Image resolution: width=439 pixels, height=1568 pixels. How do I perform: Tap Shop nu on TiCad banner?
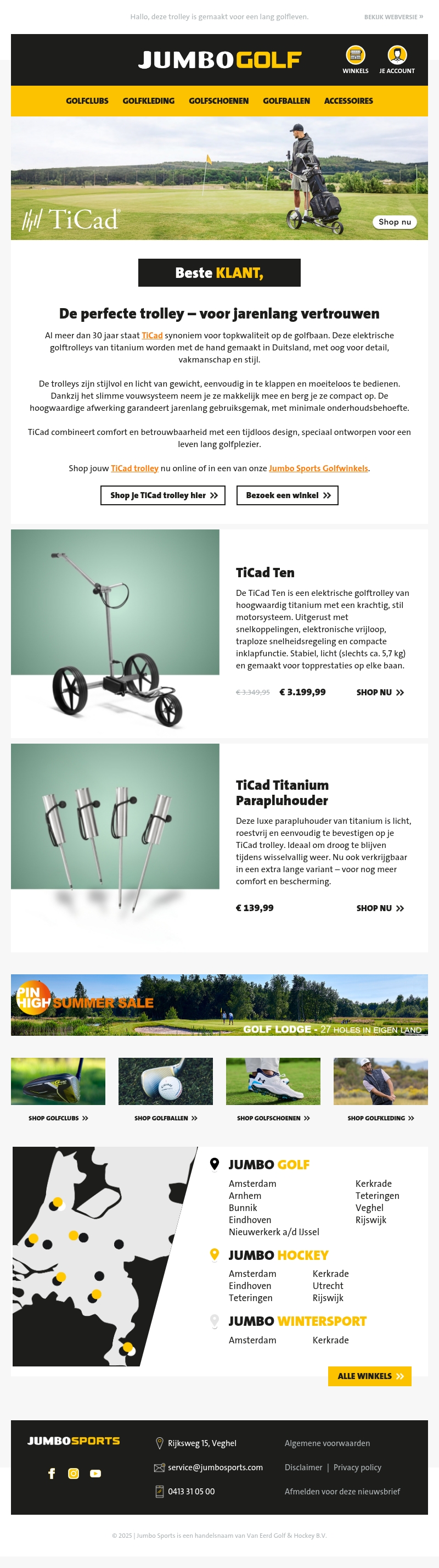[394, 222]
